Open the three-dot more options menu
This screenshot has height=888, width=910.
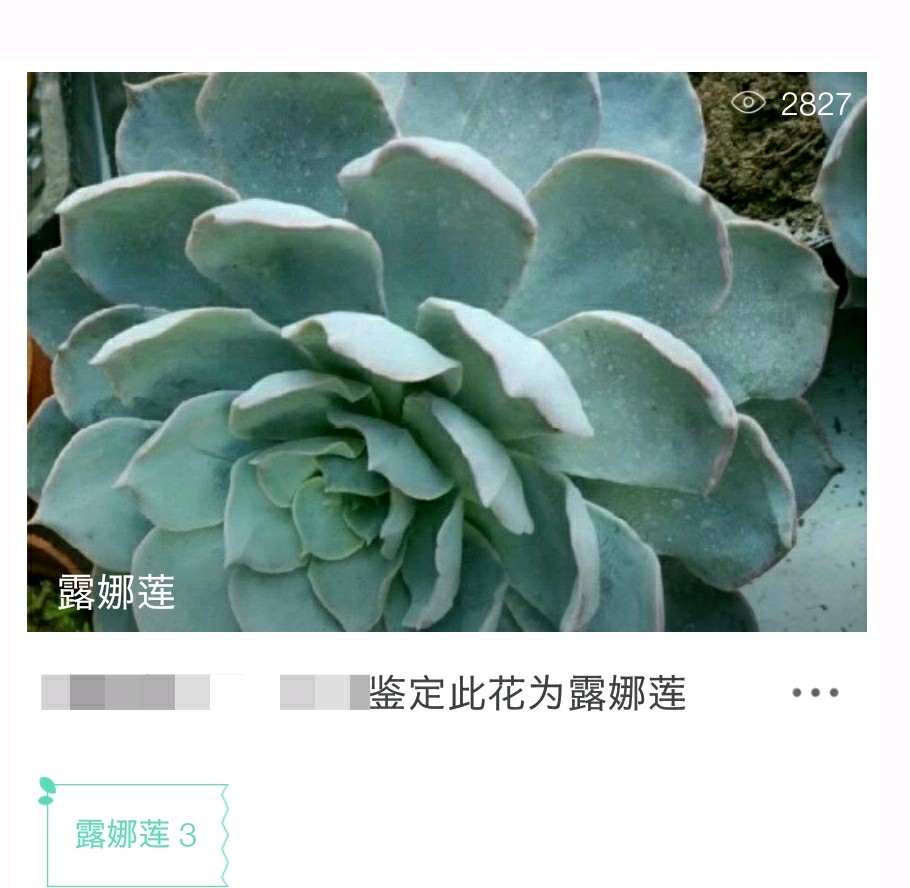click(815, 692)
